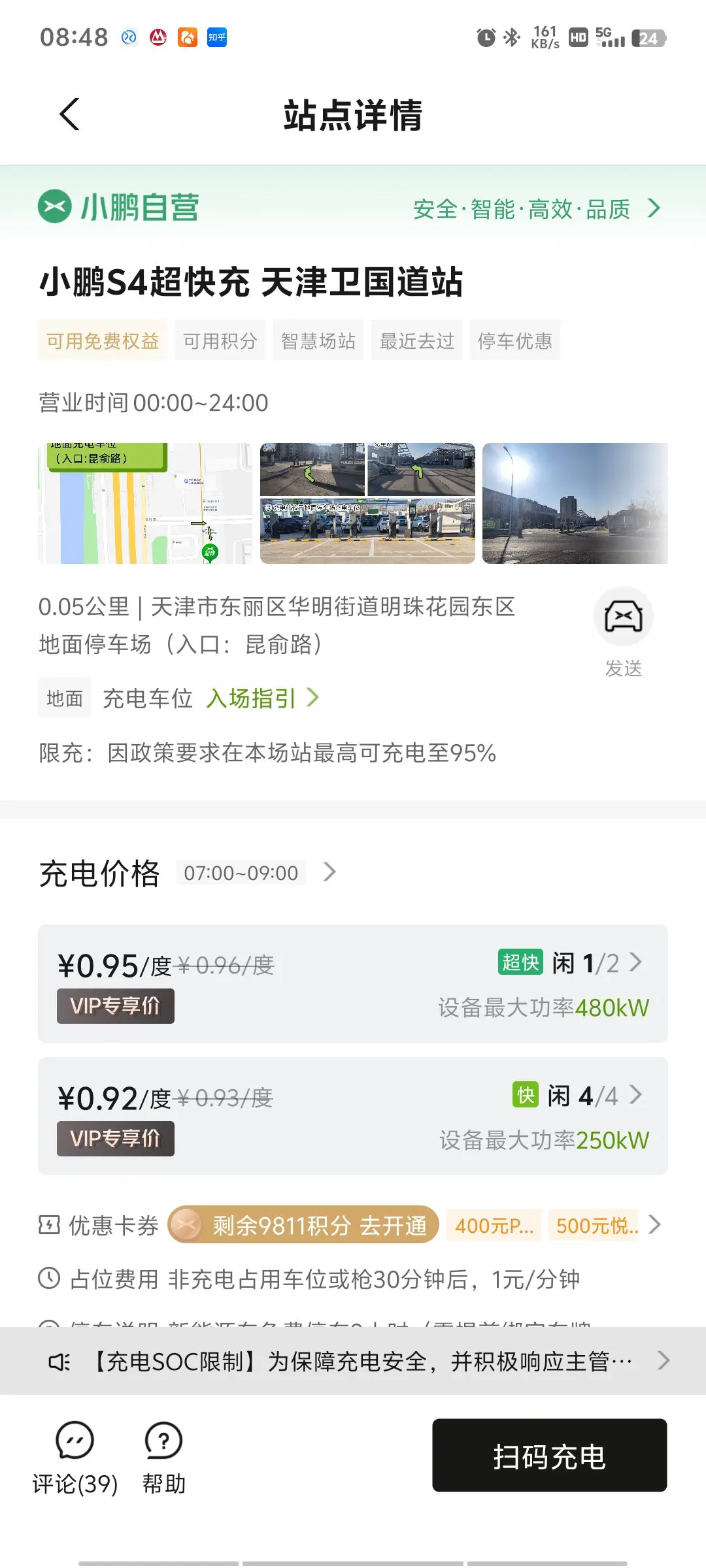
Task: Open the 充电SOC限制 notice
Action: coord(353,1362)
